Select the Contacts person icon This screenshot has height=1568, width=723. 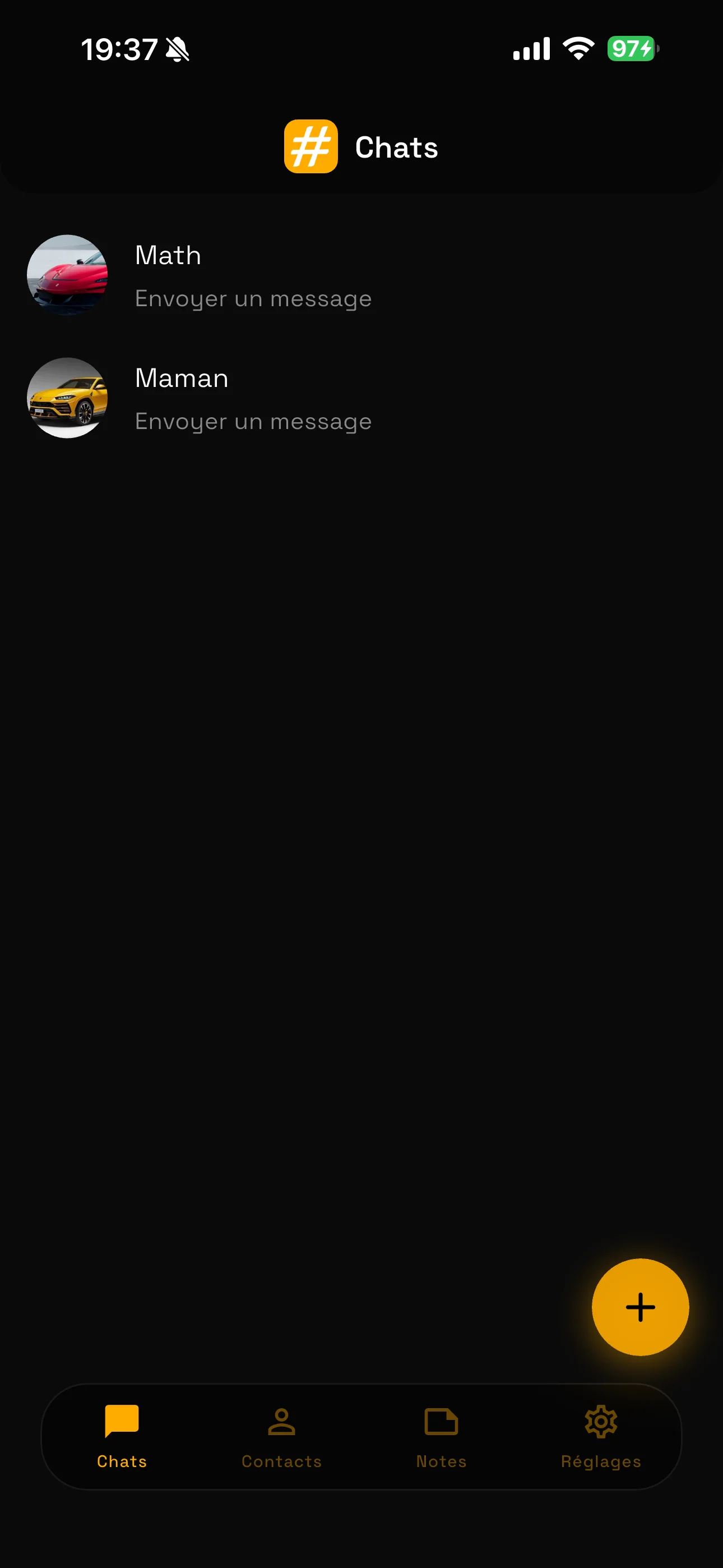[x=282, y=1423]
